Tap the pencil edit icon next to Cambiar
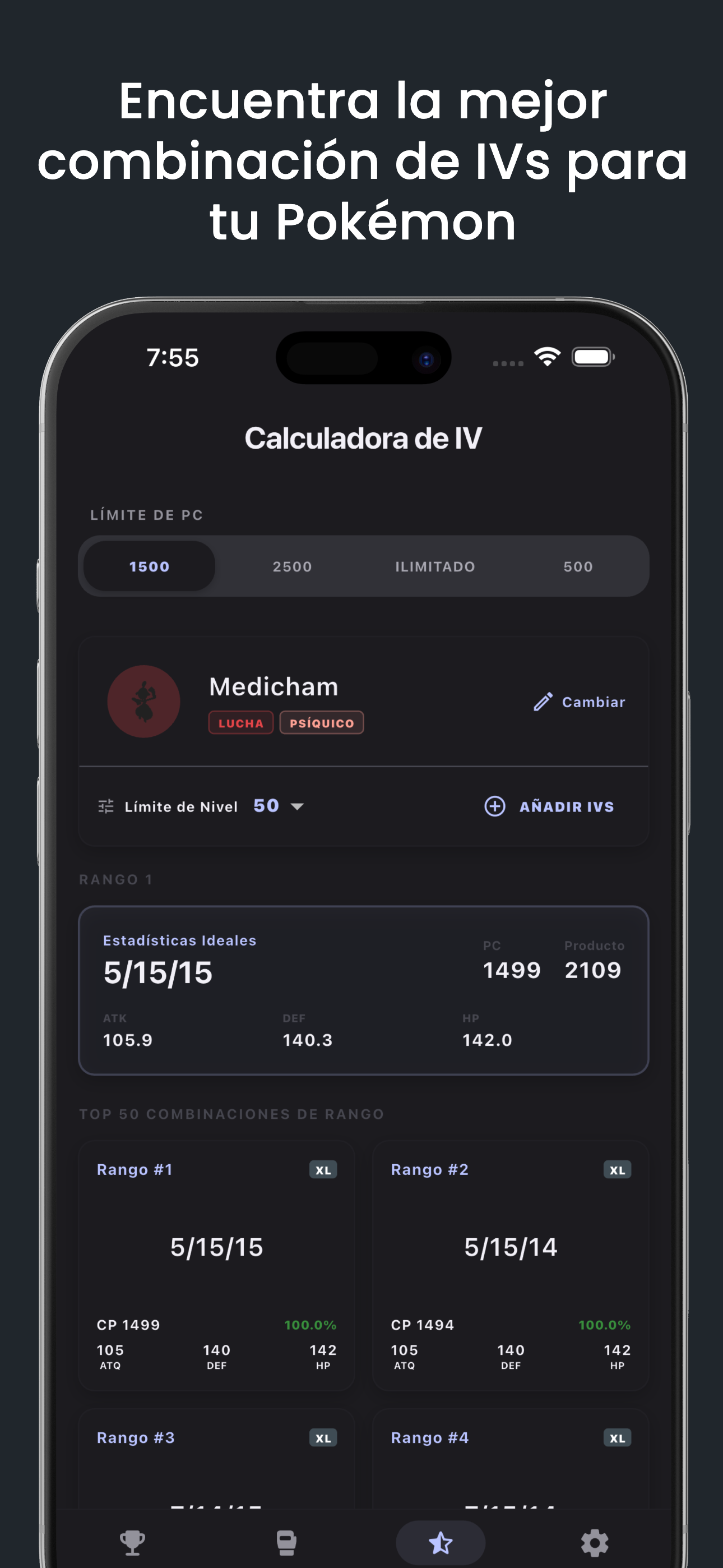 pyautogui.click(x=544, y=701)
